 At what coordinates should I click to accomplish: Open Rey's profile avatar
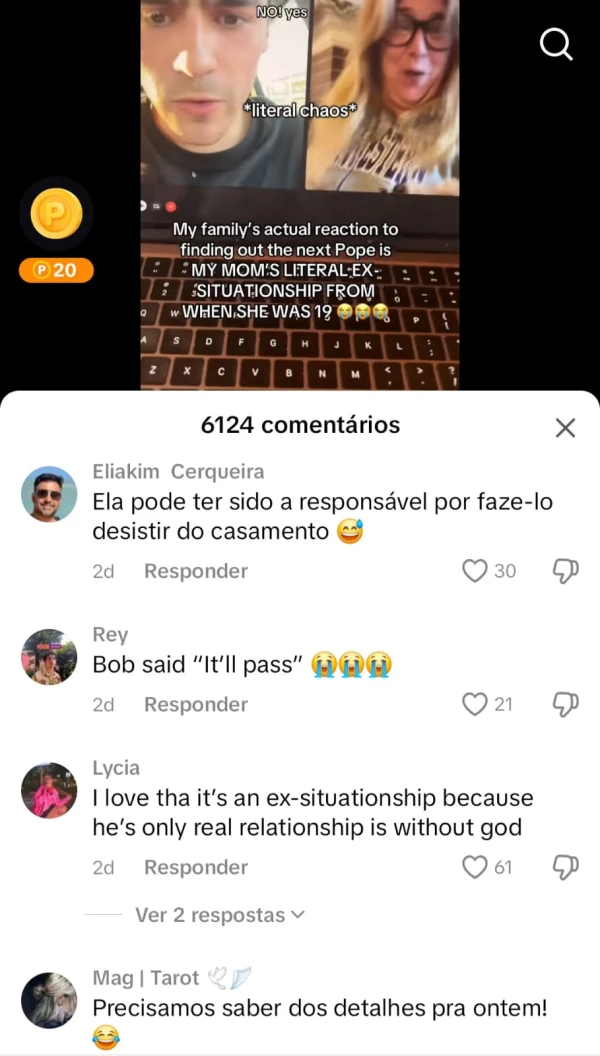(49, 657)
